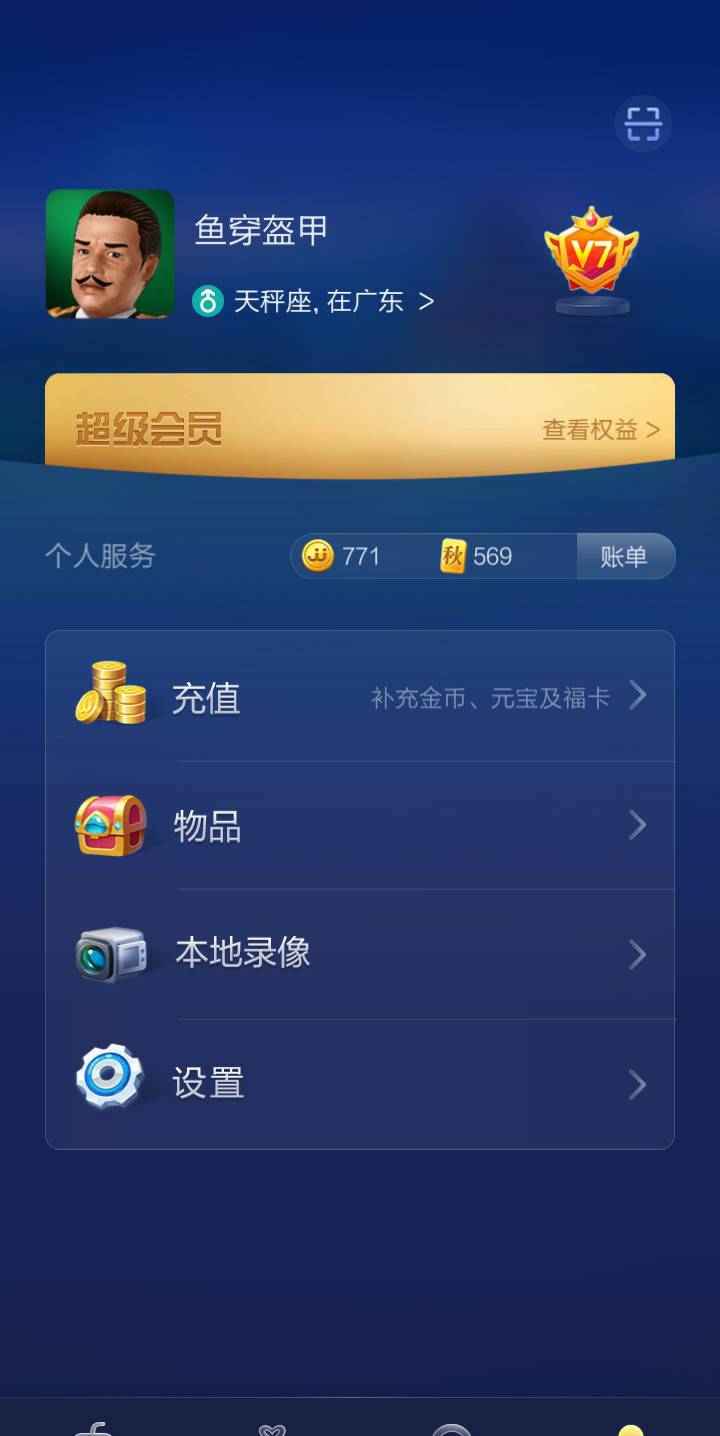
Task: Open the treasure chest icon beside 物品
Action: click(110, 825)
